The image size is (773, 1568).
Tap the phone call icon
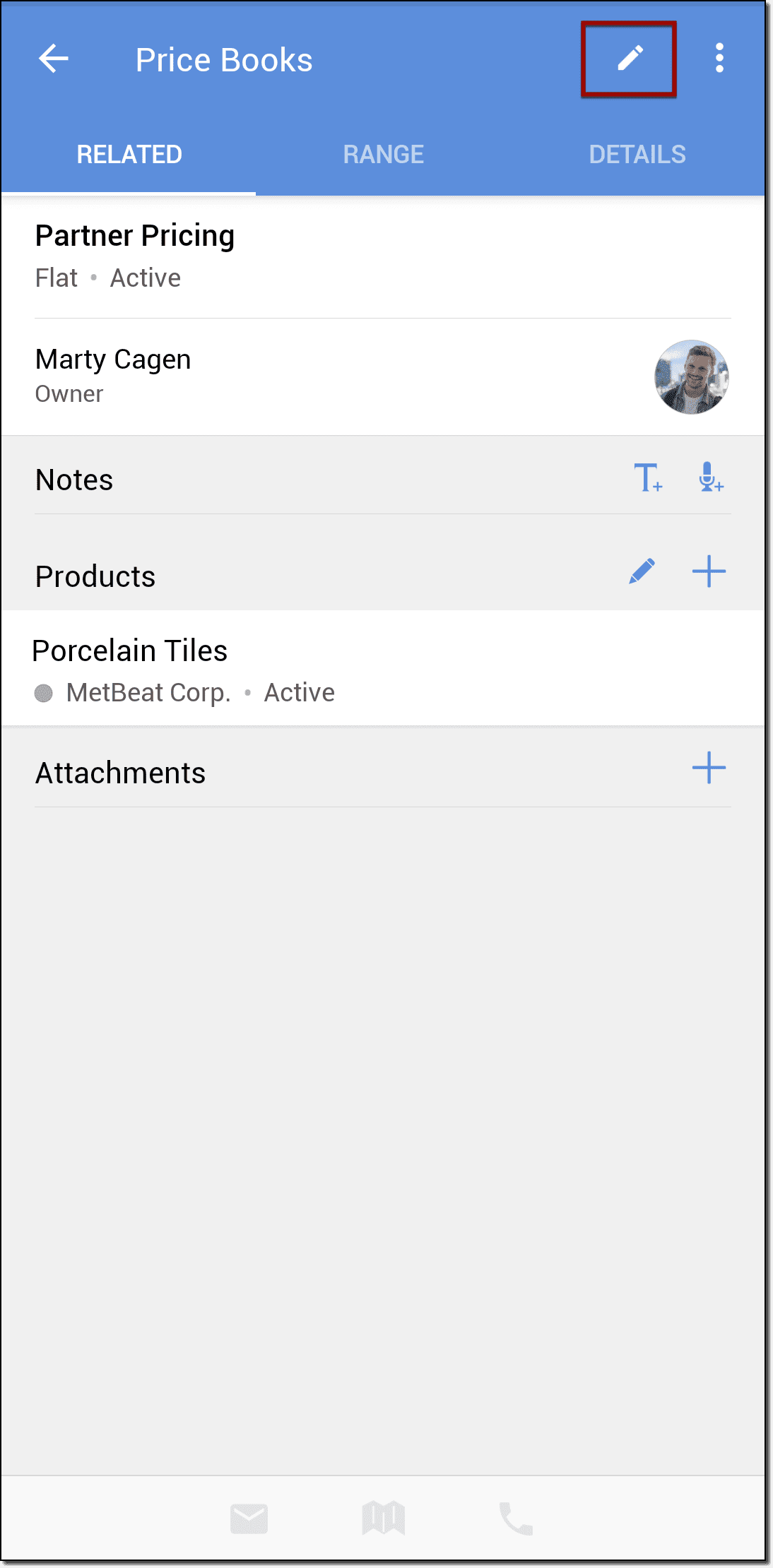tap(517, 1519)
